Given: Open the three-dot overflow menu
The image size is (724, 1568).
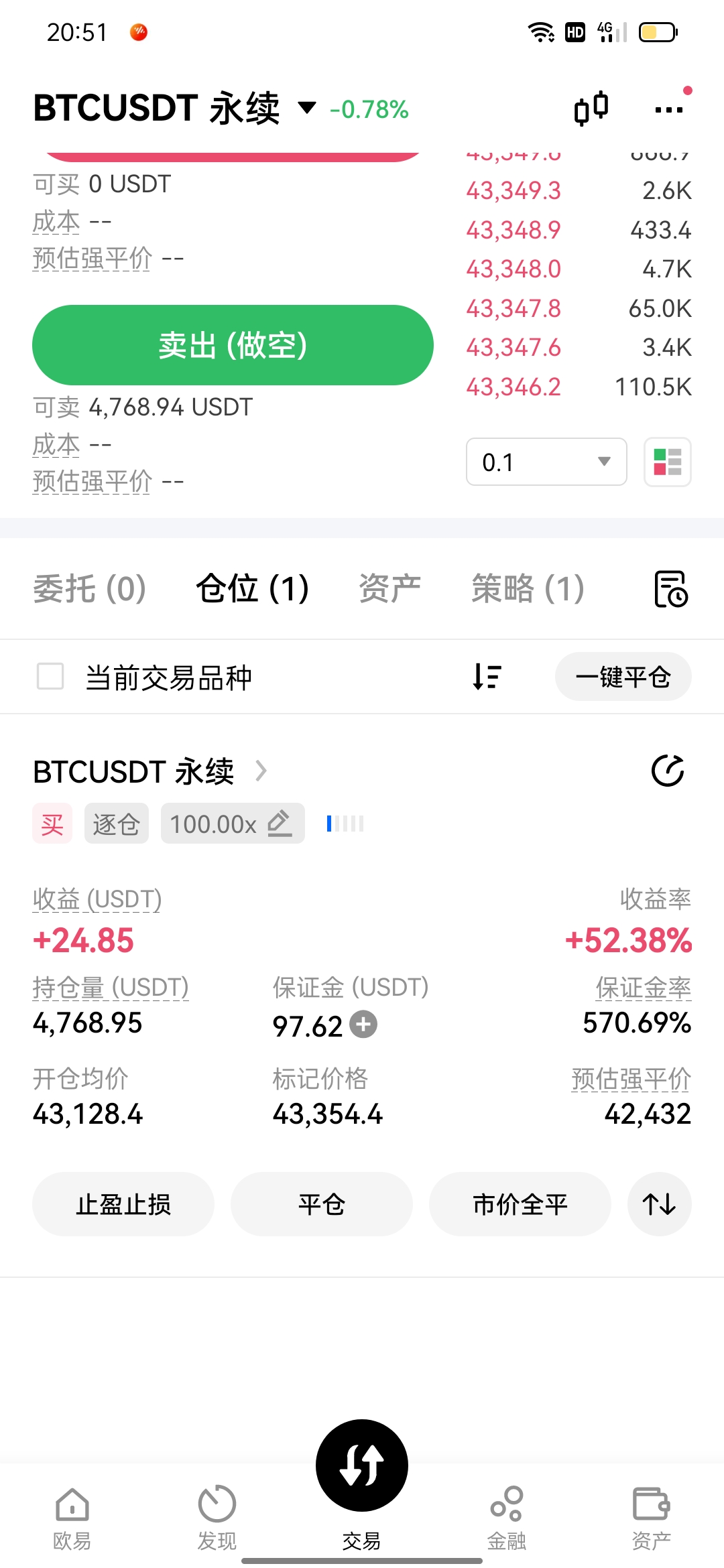Looking at the screenshot, I should pyautogui.click(x=668, y=109).
